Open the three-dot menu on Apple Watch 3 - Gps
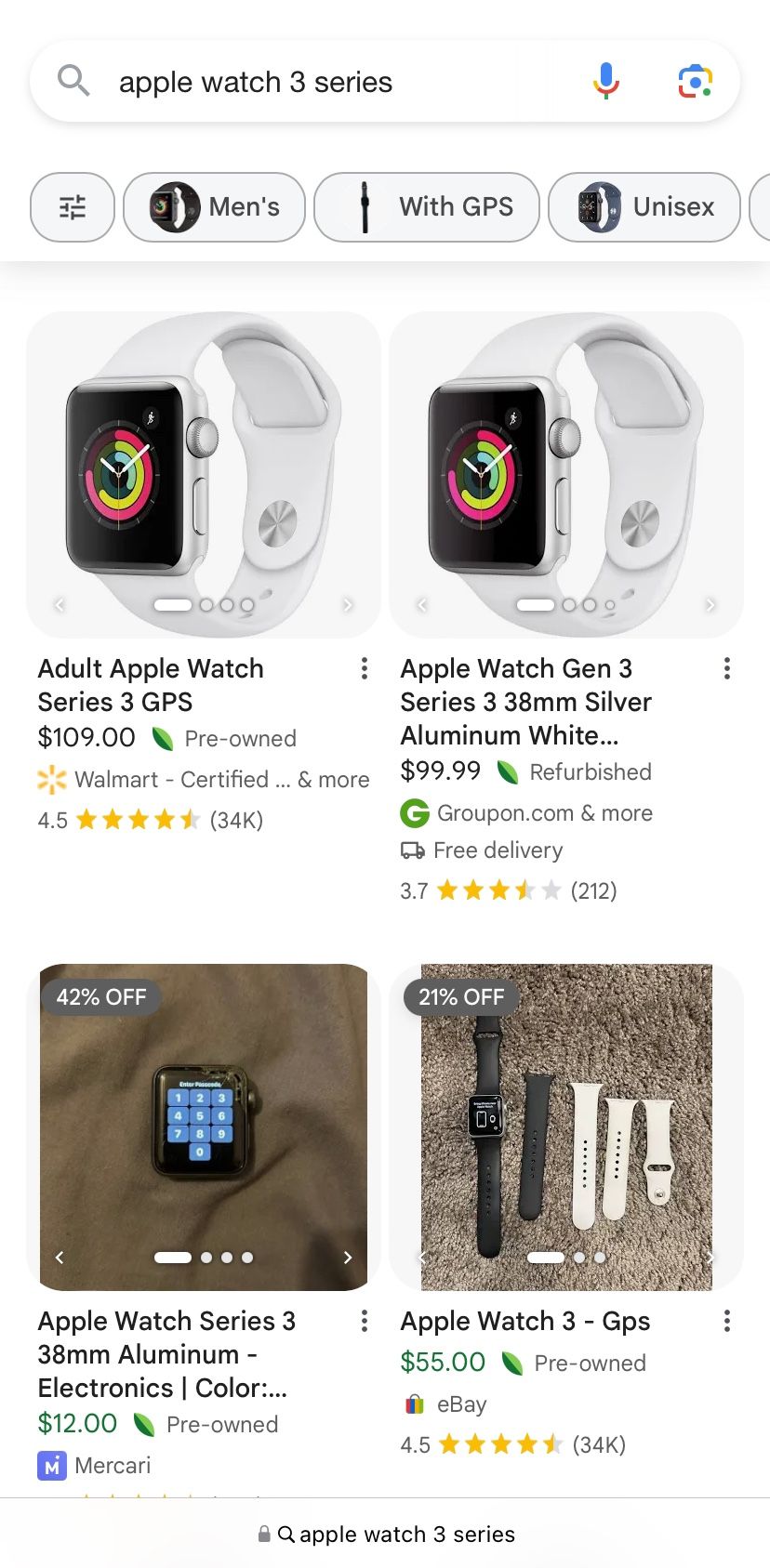The height and width of the screenshot is (1568, 770). (x=726, y=1321)
